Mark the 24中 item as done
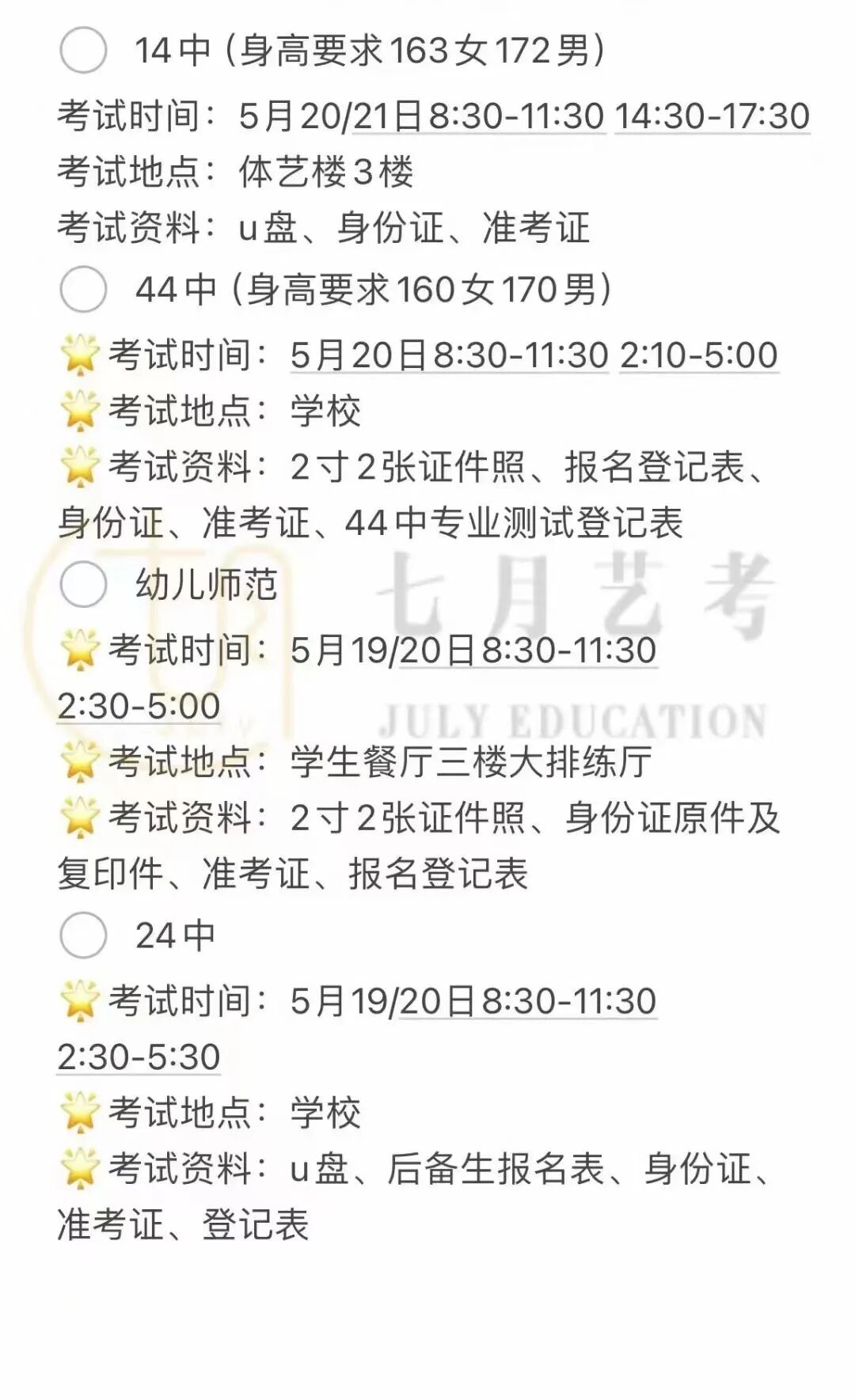 coord(83,935)
